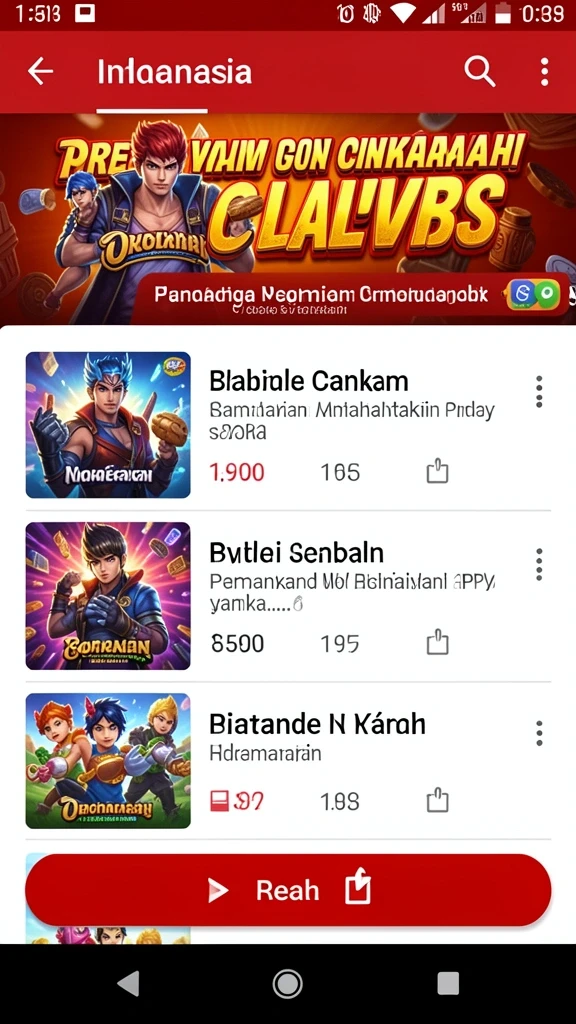This screenshot has width=576, height=1024.
Task: Open the Blabiale Cankam item
Action: pos(288,425)
